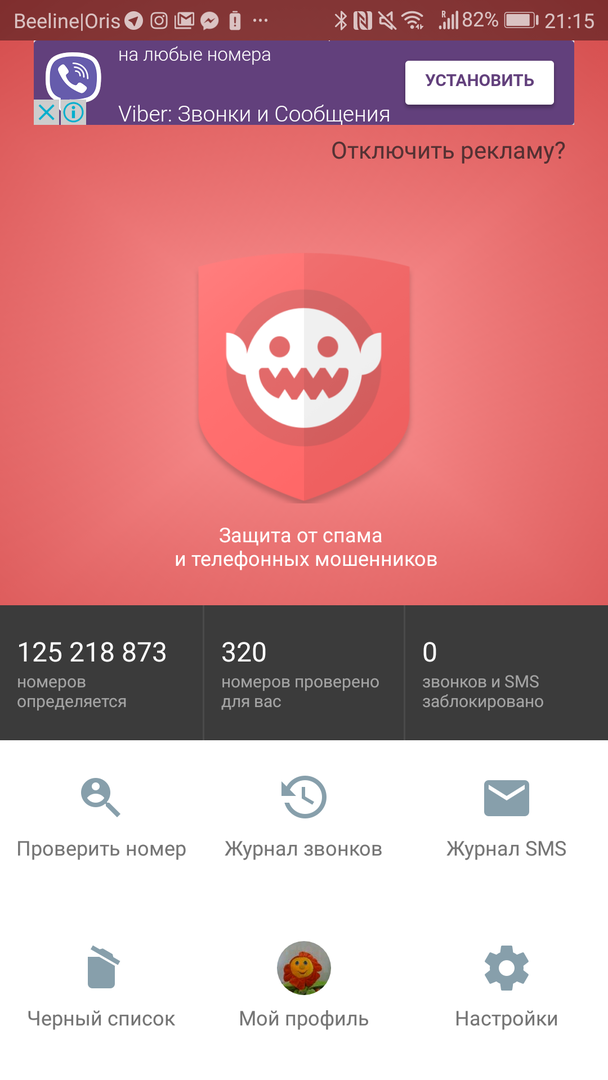
Task: Go to Мой профиль
Action: (x=303, y=987)
